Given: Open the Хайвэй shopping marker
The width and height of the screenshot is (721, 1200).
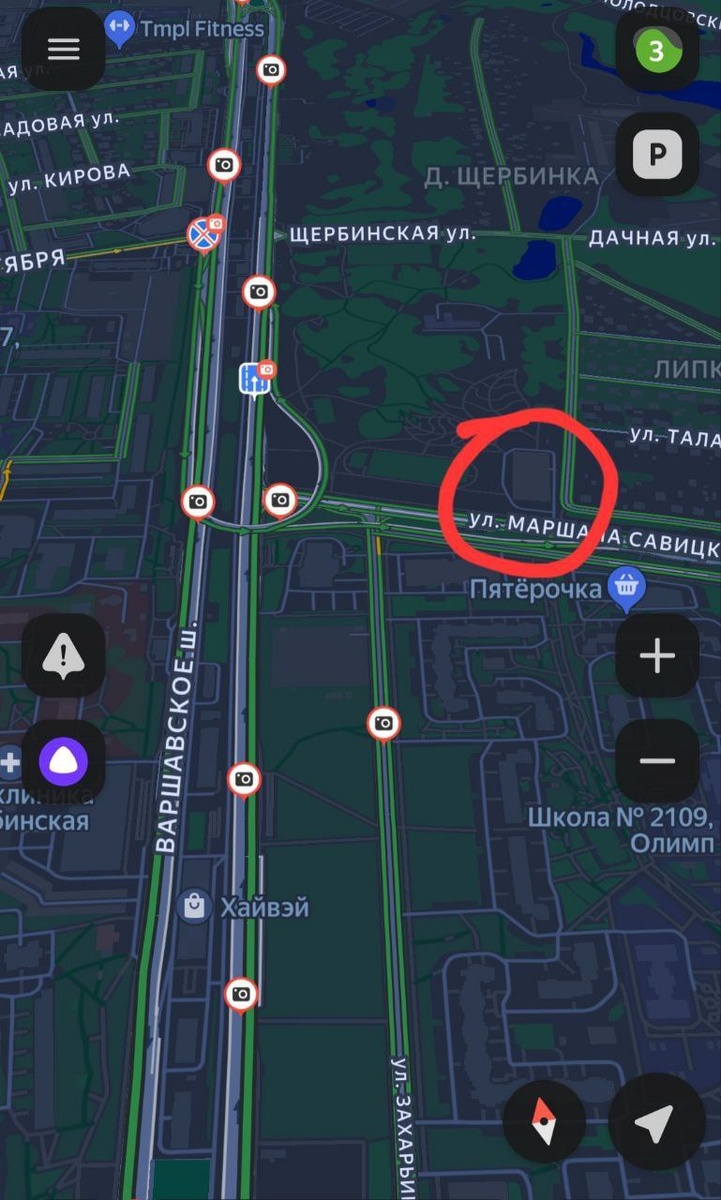Looking at the screenshot, I should click(193, 907).
